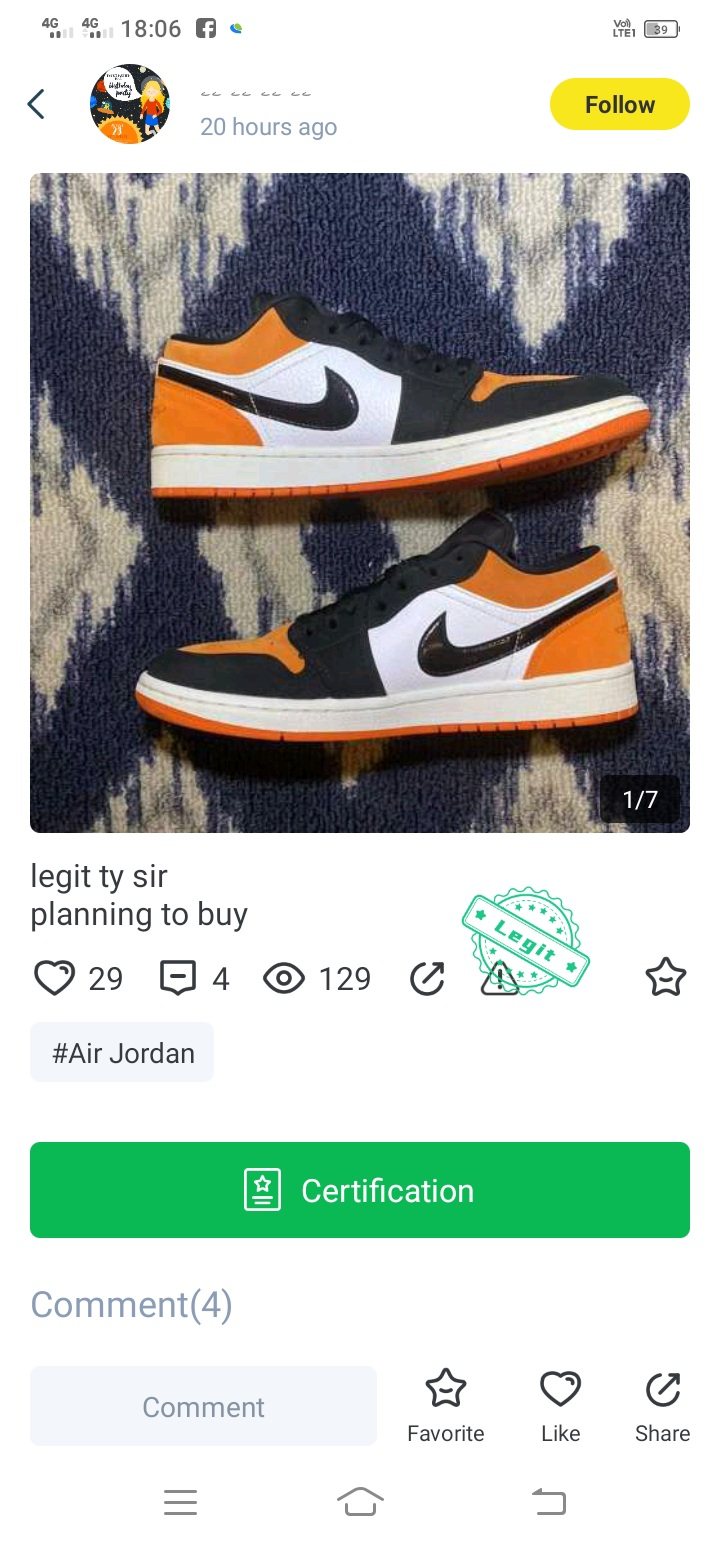Open the green Certification button
This screenshot has width=720, height=1544.
click(360, 1190)
